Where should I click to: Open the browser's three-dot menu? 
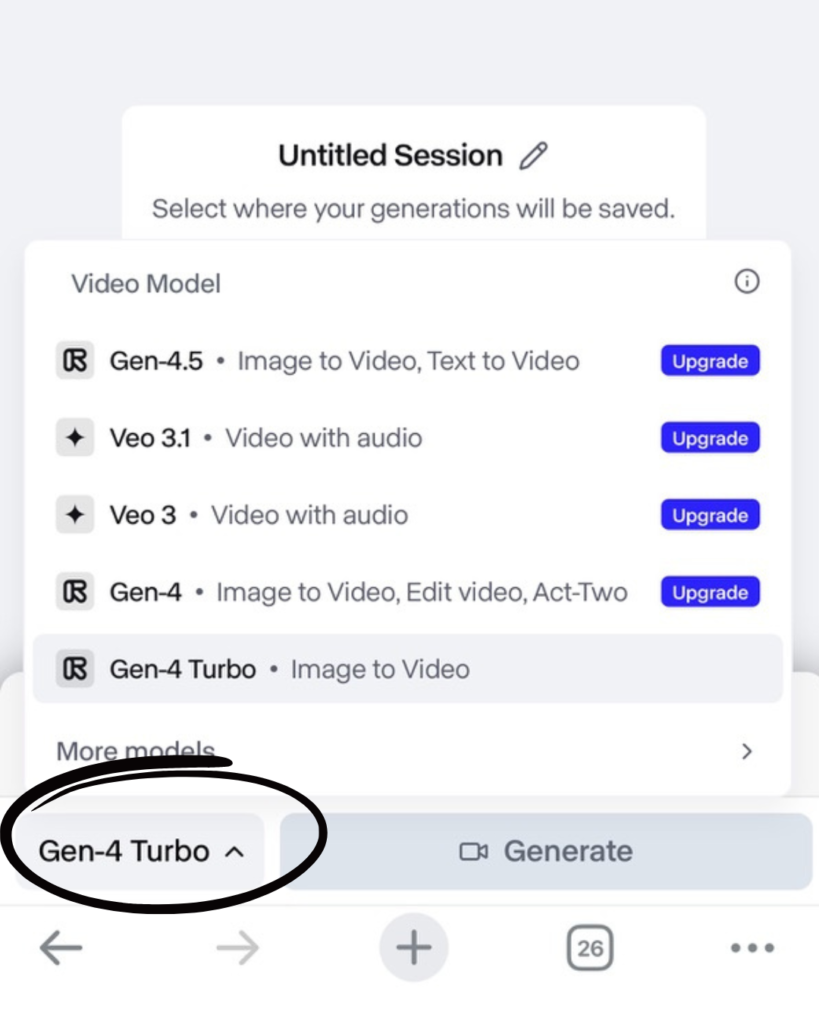click(752, 948)
